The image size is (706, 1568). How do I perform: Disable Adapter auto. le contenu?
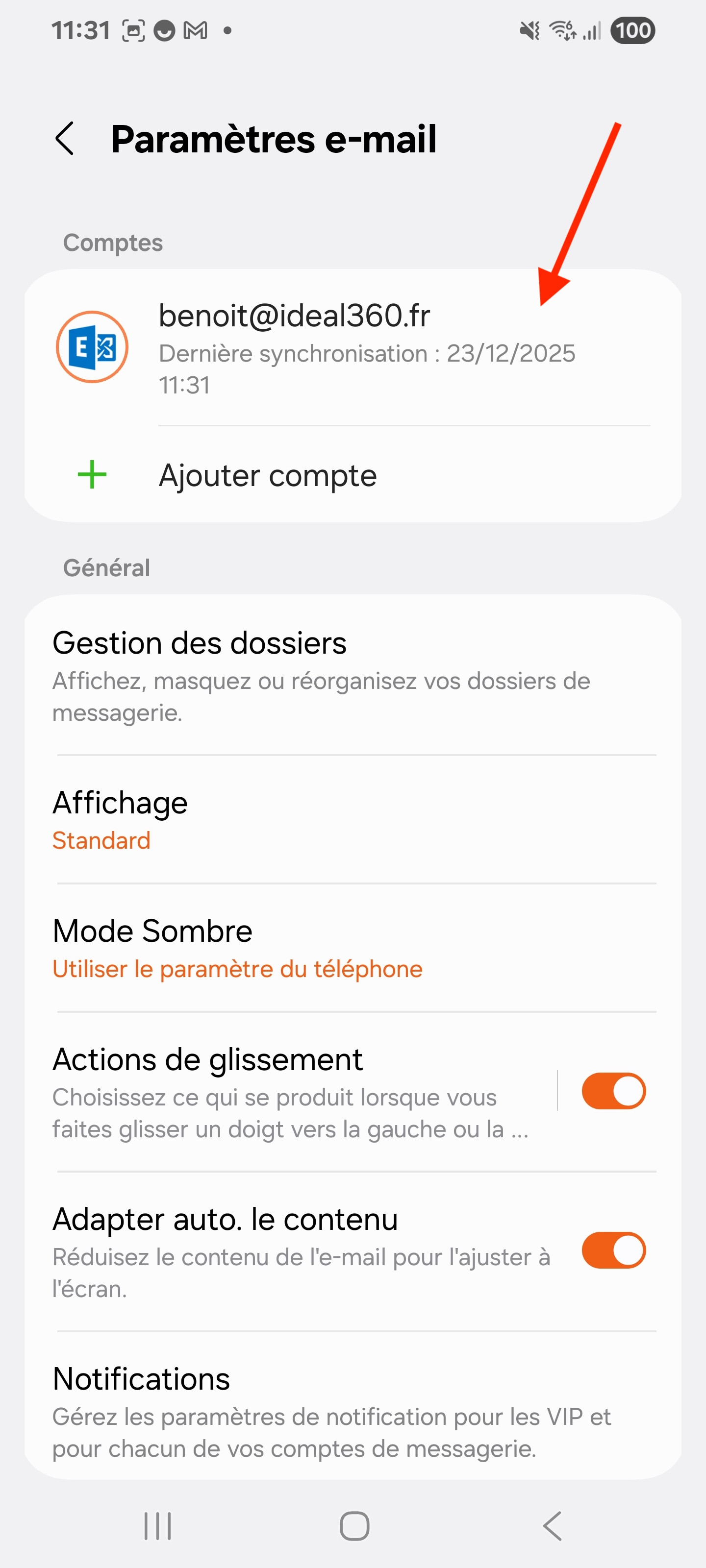613,1251
